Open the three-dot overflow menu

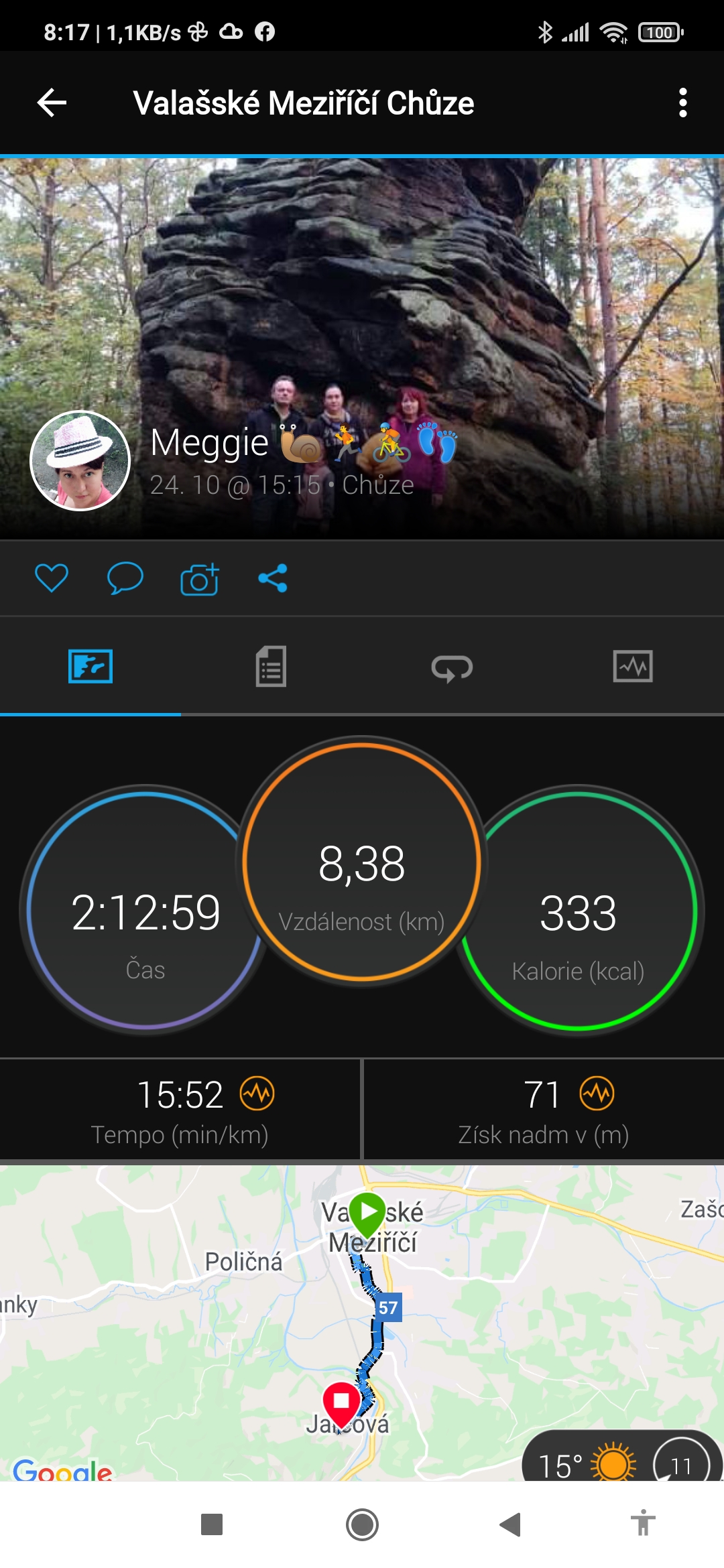point(682,103)
